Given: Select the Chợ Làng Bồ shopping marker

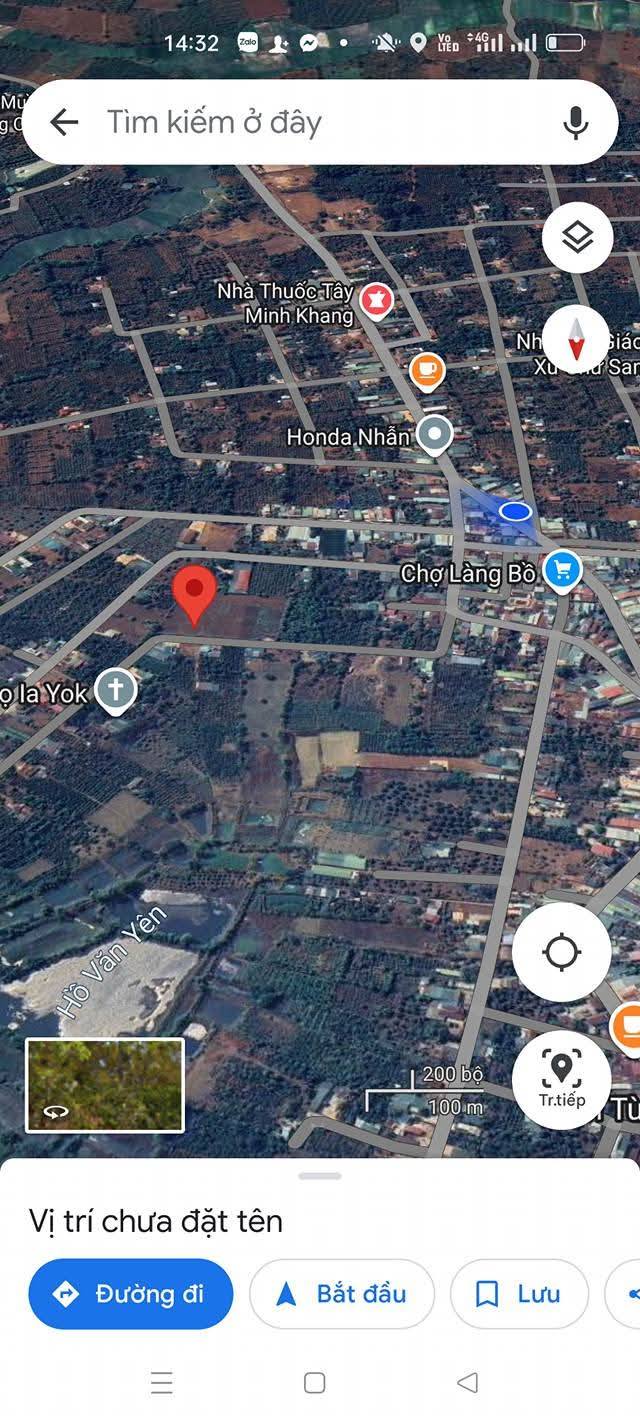Looking at the screenshot, I should tap(562, 572).
